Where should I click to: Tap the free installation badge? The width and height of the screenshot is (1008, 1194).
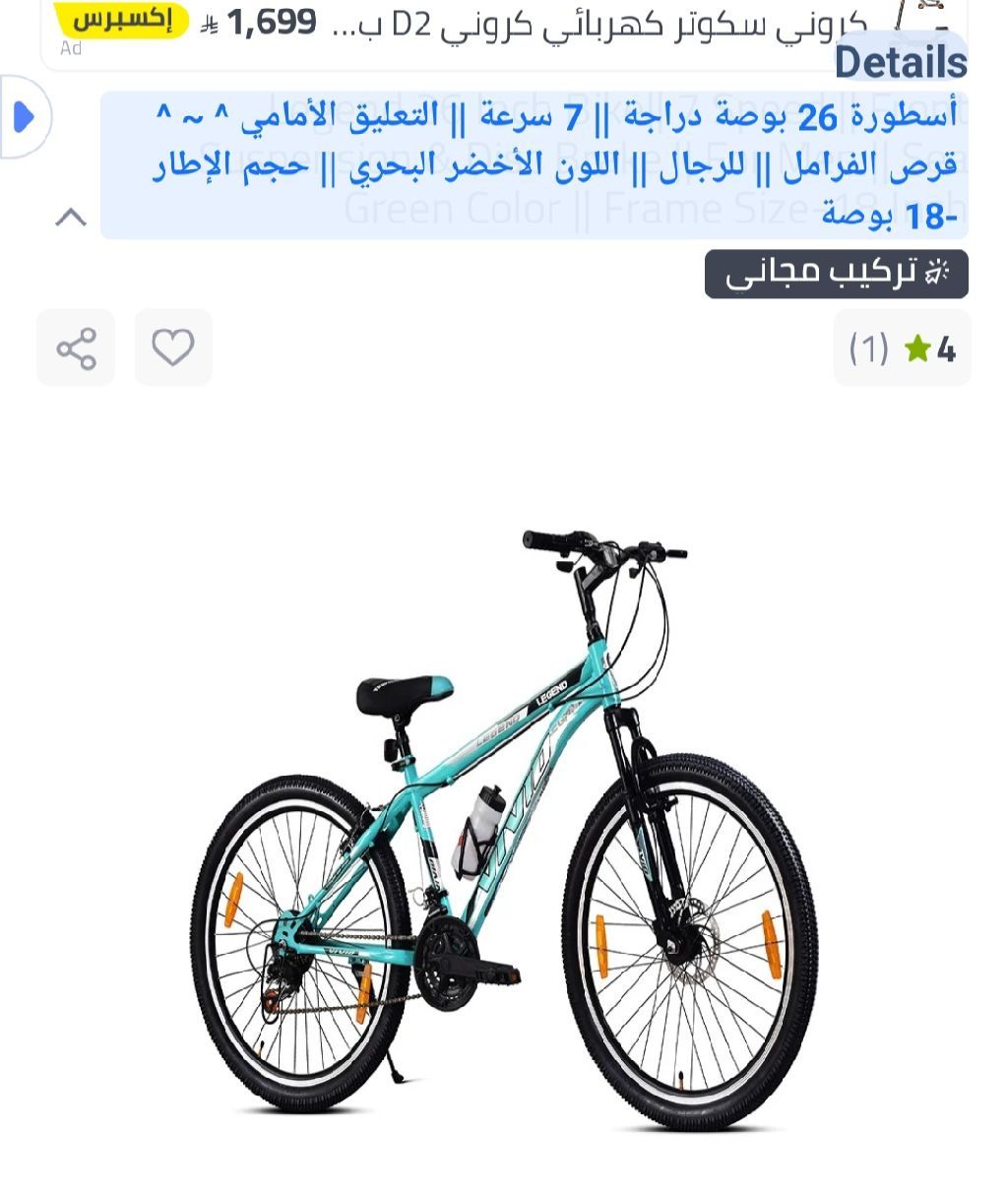[x=836, y=274]
